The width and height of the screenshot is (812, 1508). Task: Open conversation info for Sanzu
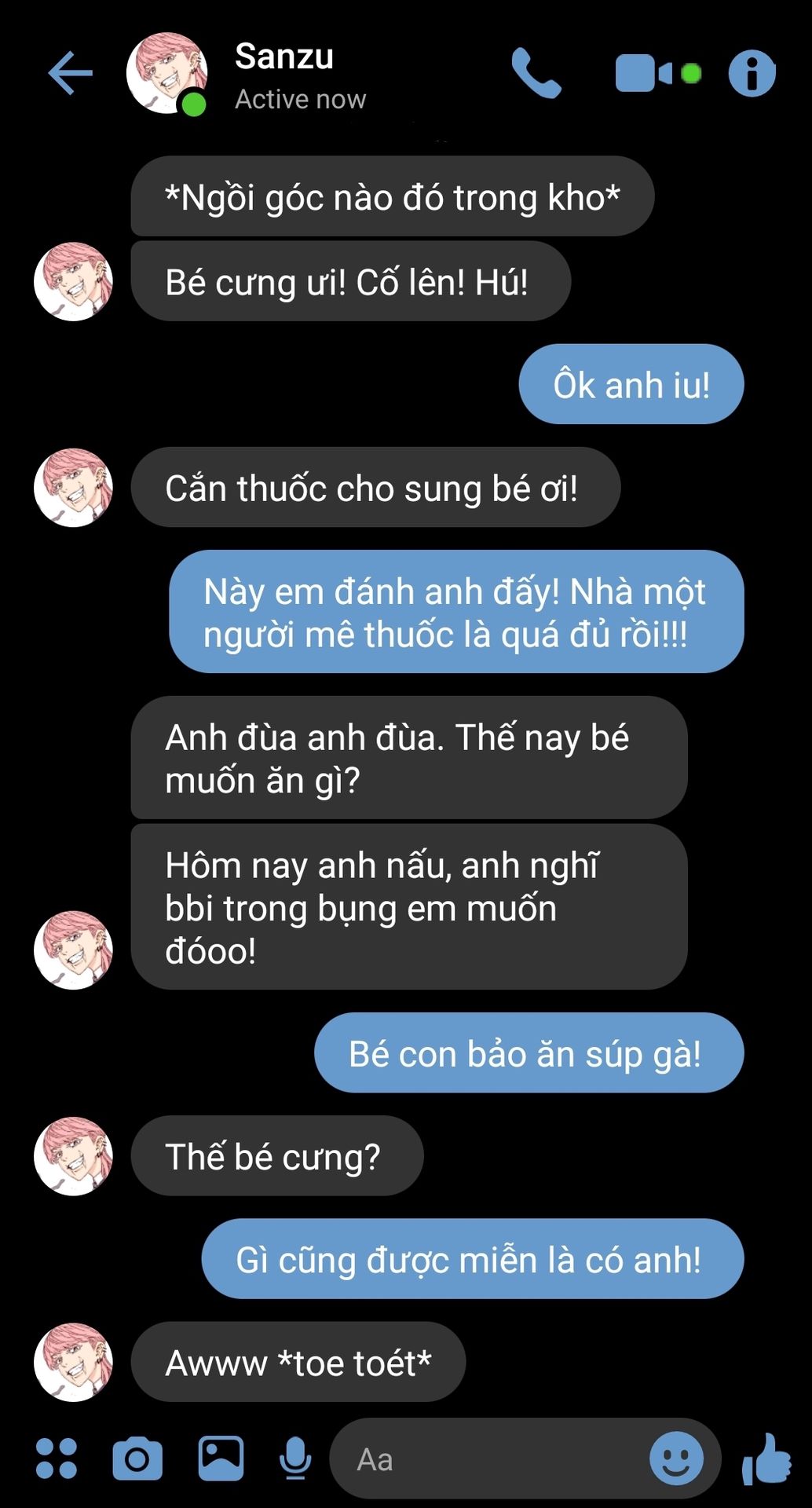pos(752,73)
